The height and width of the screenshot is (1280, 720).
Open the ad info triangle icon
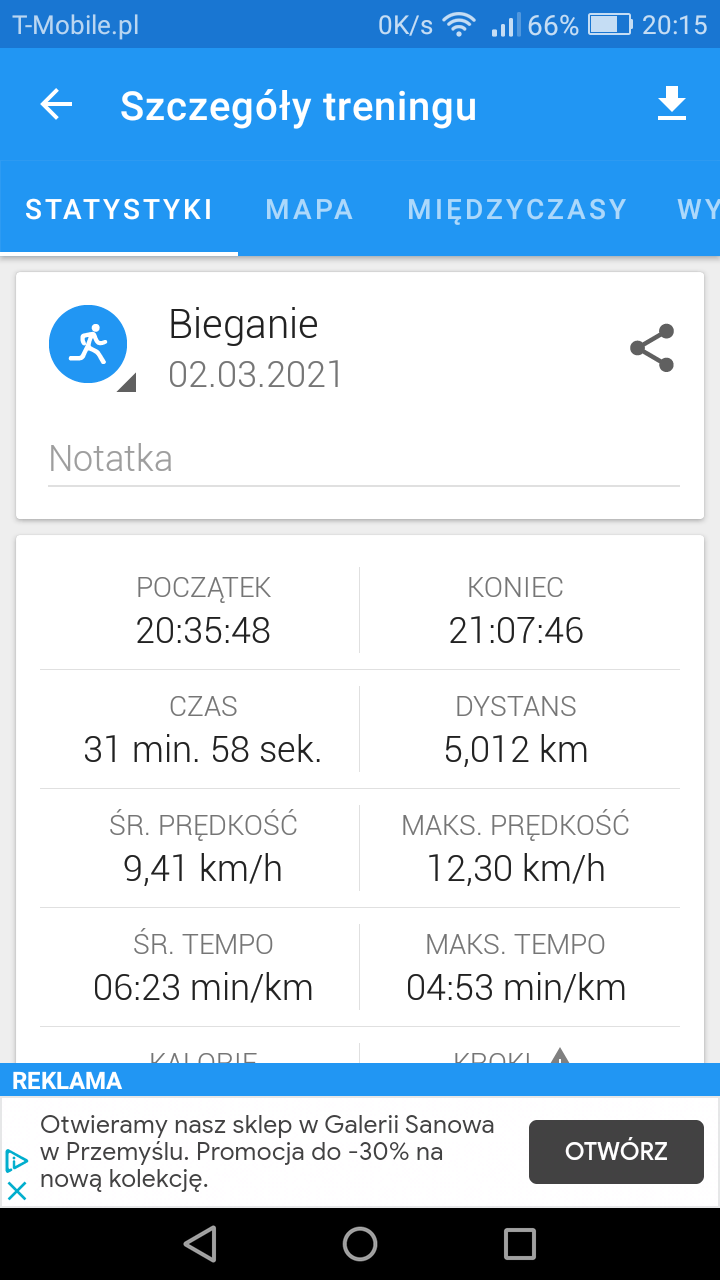17,1161
